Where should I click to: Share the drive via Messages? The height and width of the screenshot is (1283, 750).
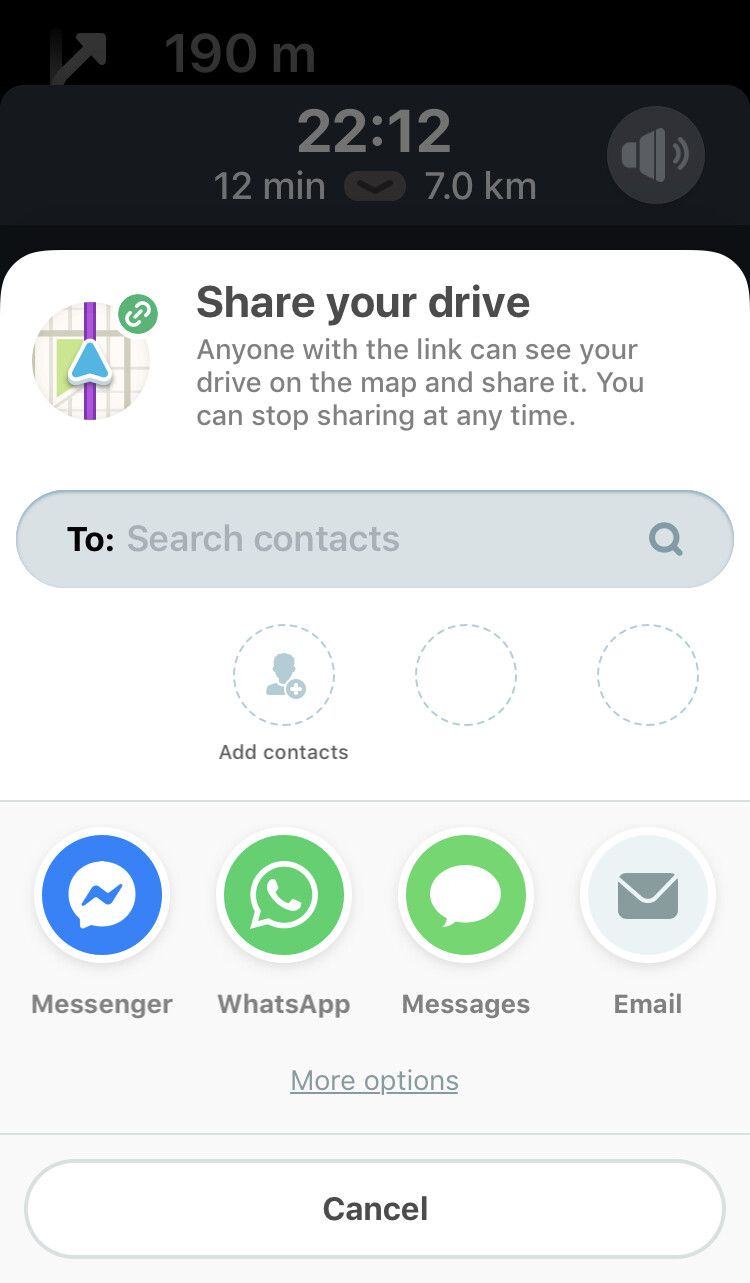coord(465,895)
